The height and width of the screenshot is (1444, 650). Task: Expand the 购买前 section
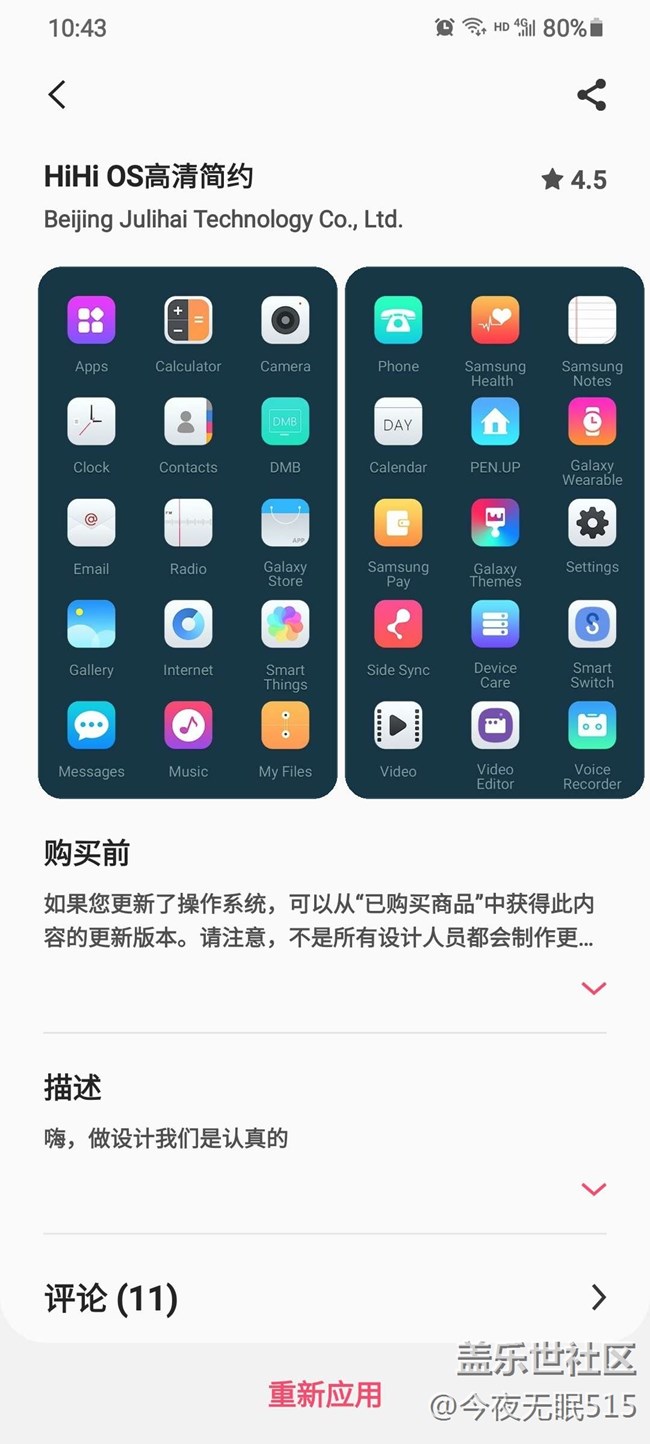click(x=593, y=988)
